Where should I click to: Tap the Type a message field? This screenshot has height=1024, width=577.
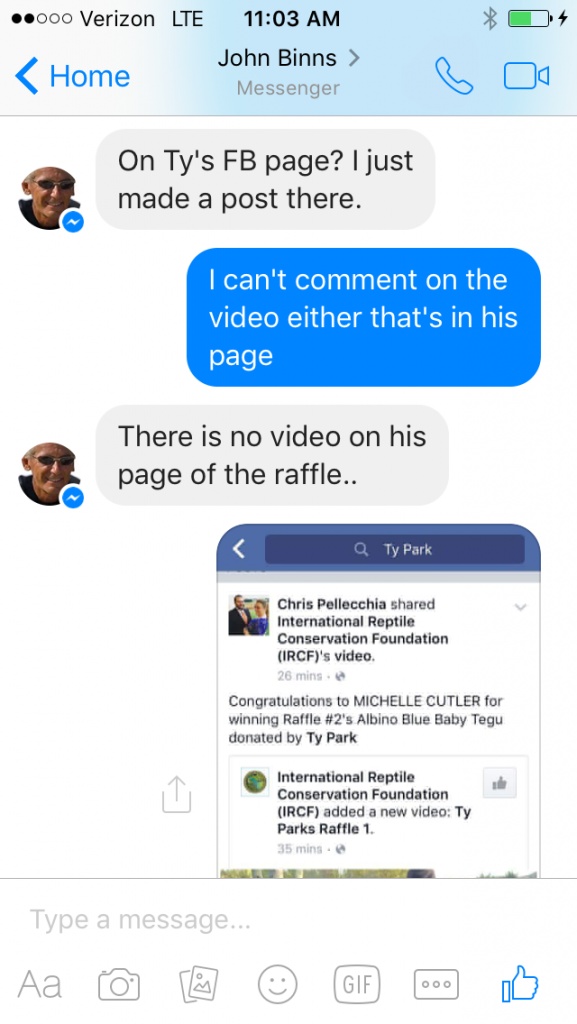point(288,920)
